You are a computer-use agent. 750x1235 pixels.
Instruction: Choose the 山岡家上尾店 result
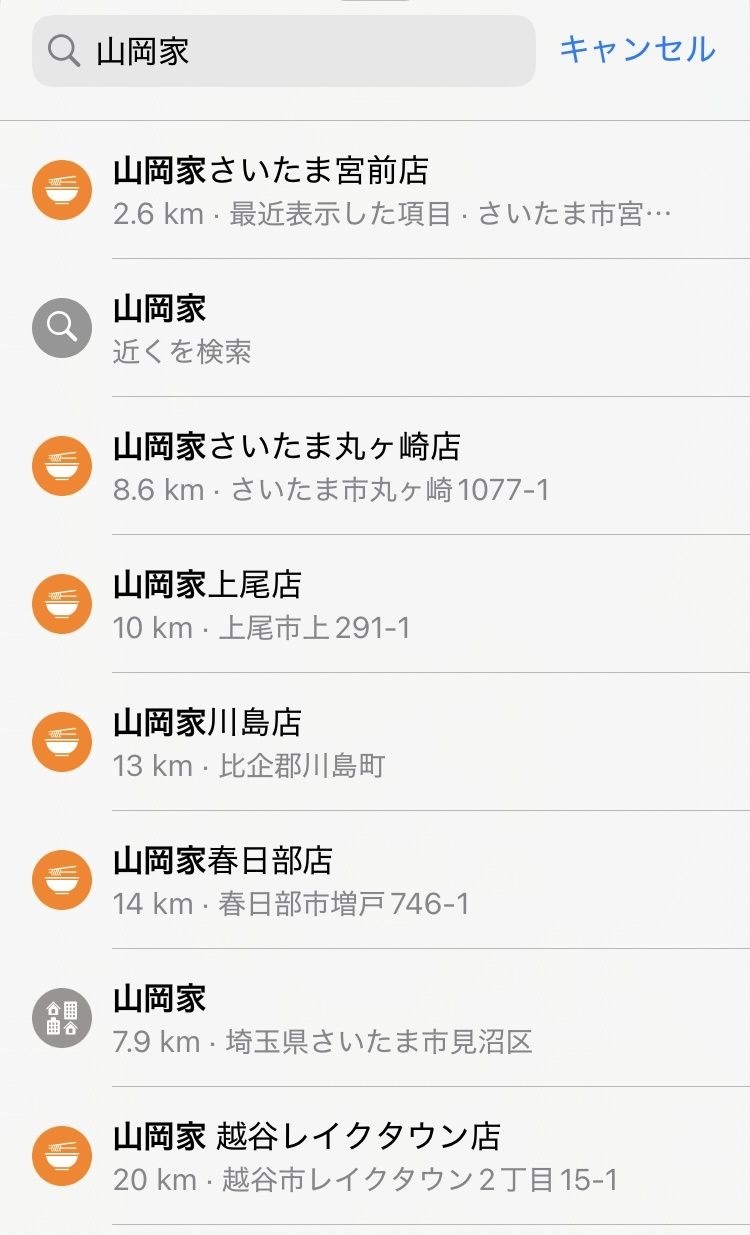click(x=390, y=605)
